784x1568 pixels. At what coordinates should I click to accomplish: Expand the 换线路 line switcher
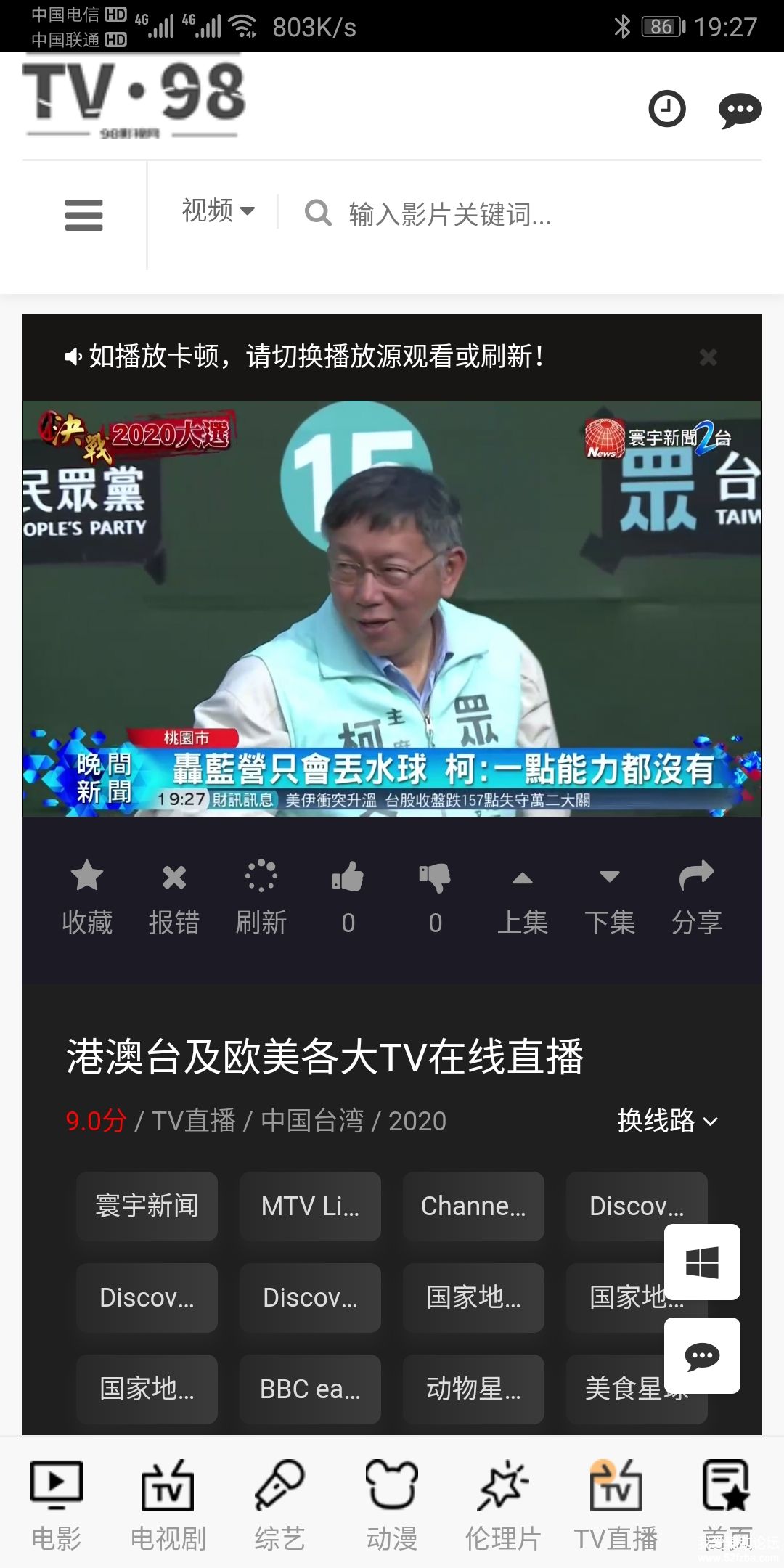click(x=667, y=1121)
